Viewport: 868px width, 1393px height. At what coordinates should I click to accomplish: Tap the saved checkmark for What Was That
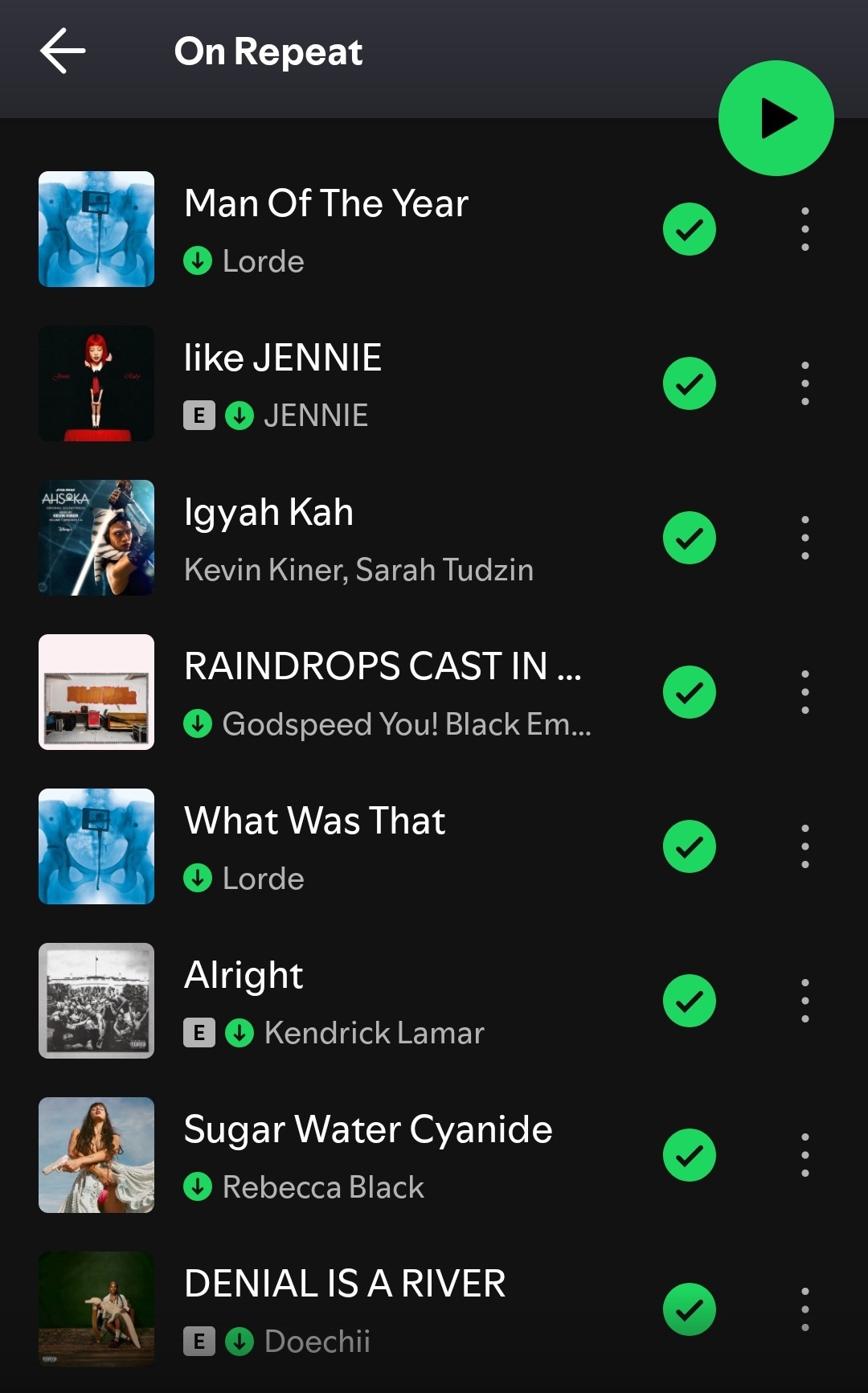point(689,846)
